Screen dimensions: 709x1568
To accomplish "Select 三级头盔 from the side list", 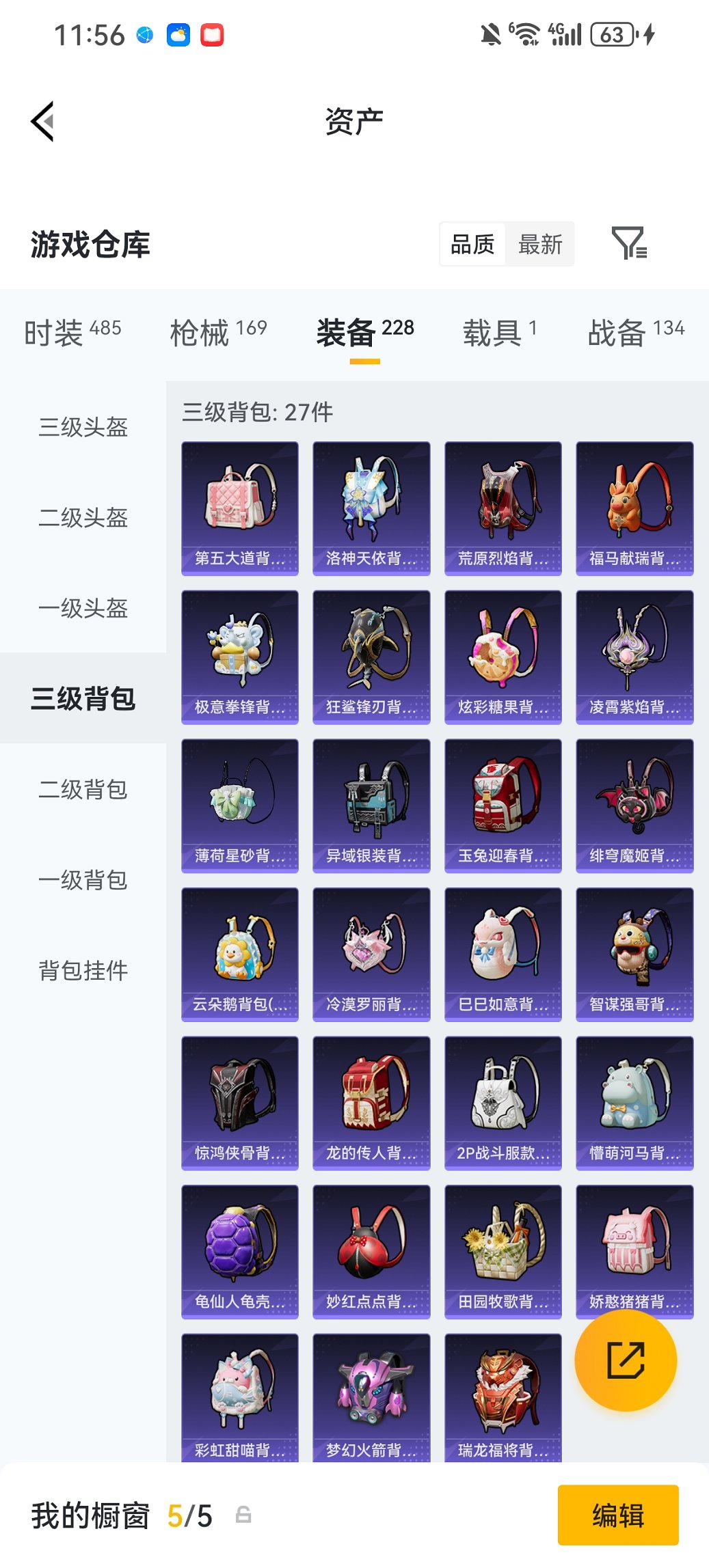I will click(81, 428).
